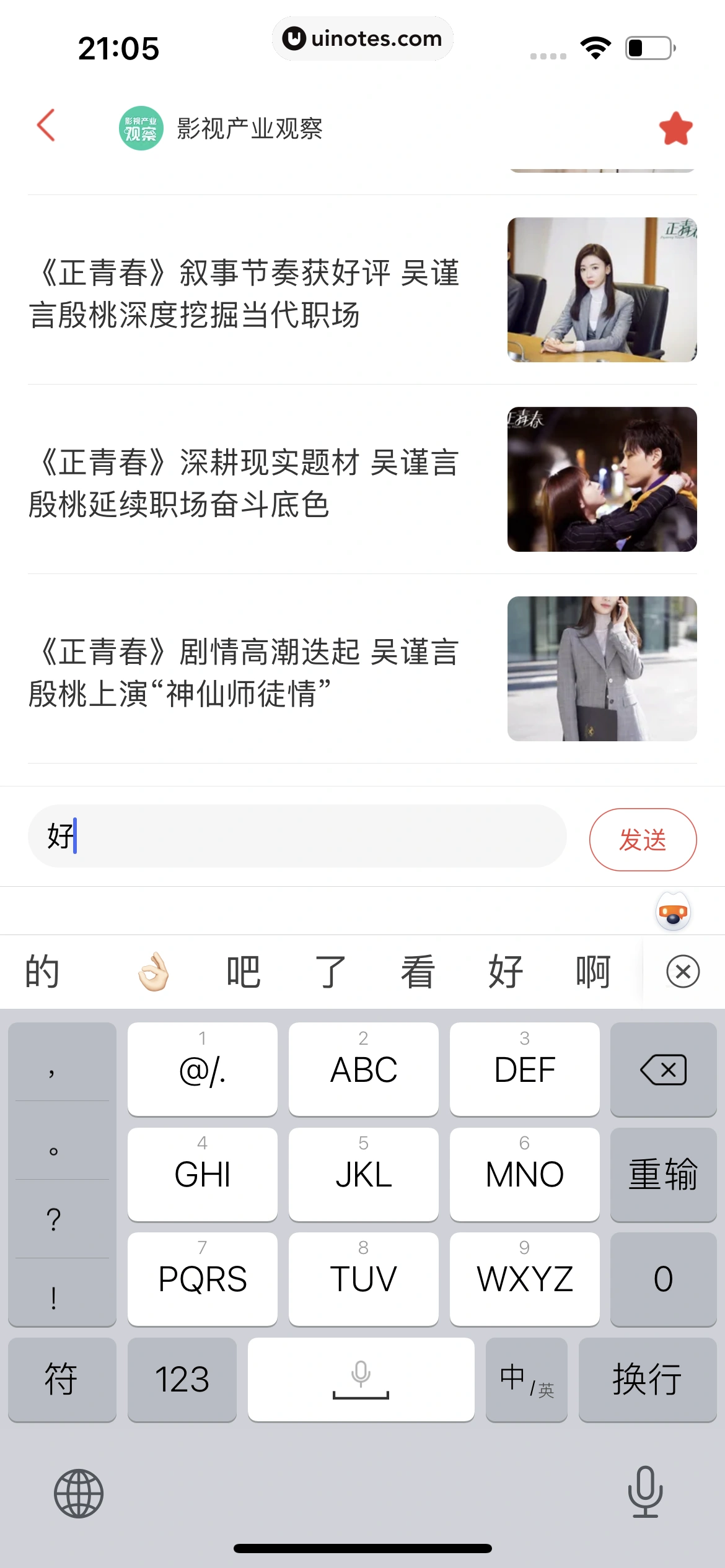Insert the OK hand emoji suggestion
The height and width of the screenshot is (1568, 725).
tap(153, 972)
